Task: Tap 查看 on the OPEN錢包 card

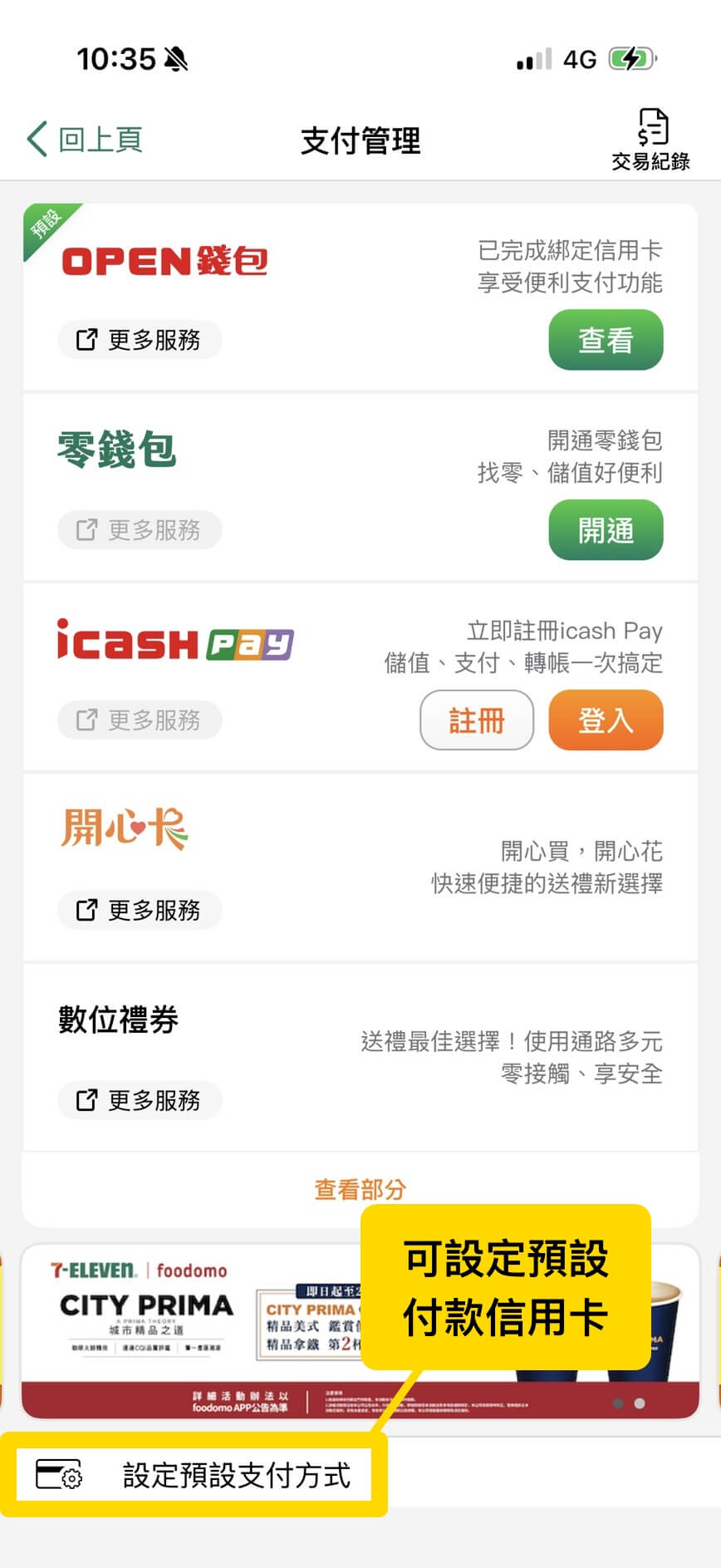Action: (x=606, y=340)
